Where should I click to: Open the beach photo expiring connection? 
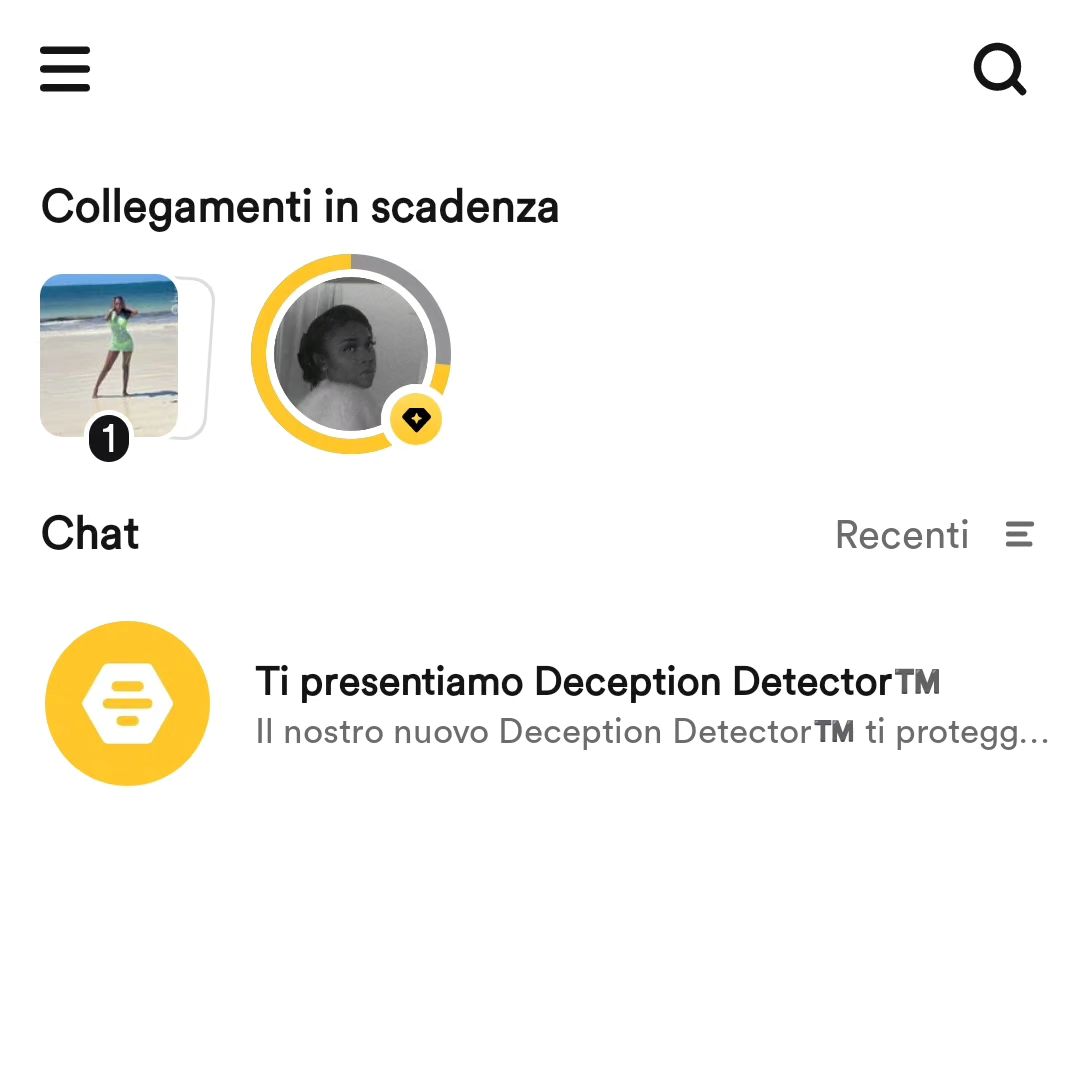(109, 356)
